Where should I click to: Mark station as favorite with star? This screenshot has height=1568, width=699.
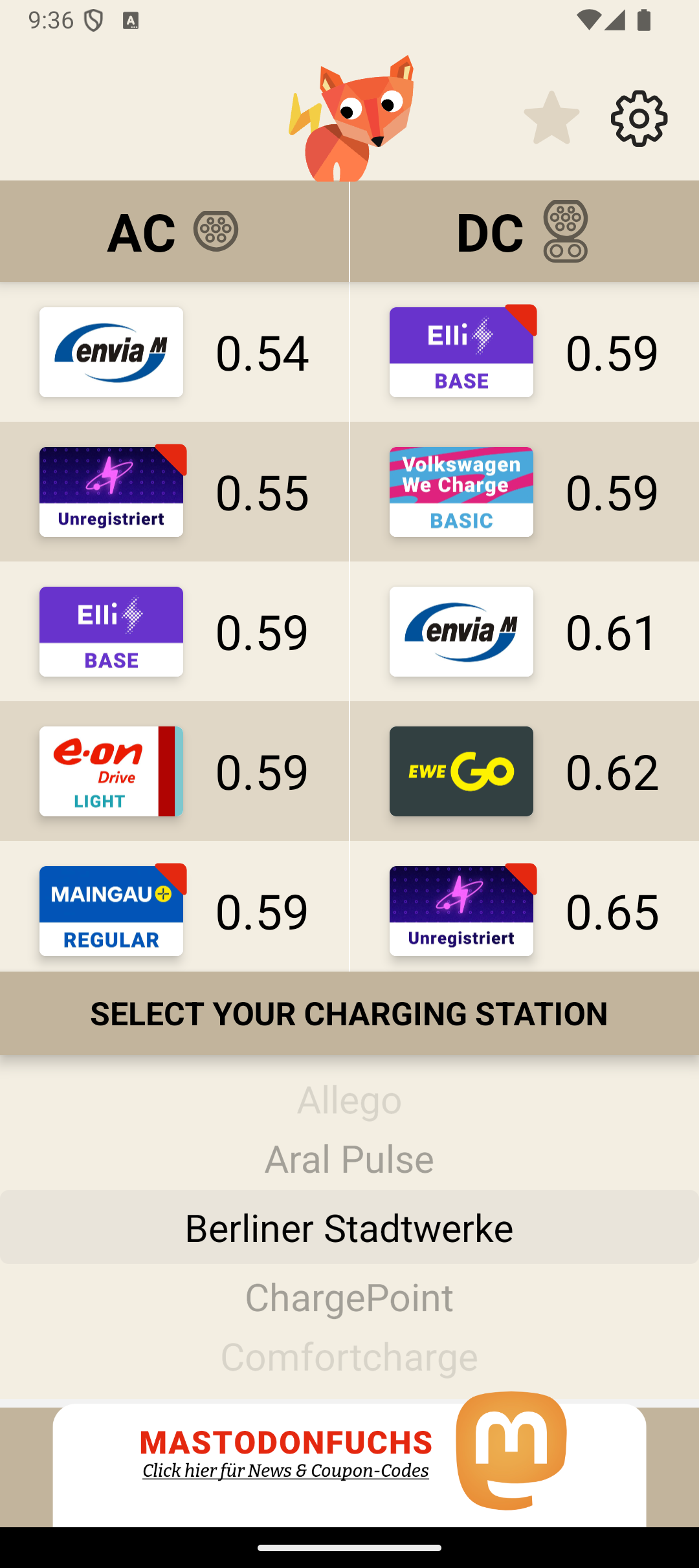click(551, 118)
